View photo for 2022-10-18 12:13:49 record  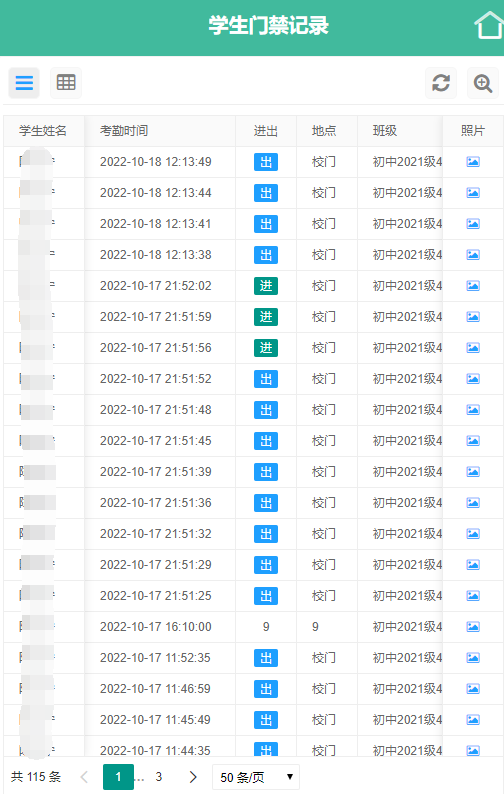(473, 162)
